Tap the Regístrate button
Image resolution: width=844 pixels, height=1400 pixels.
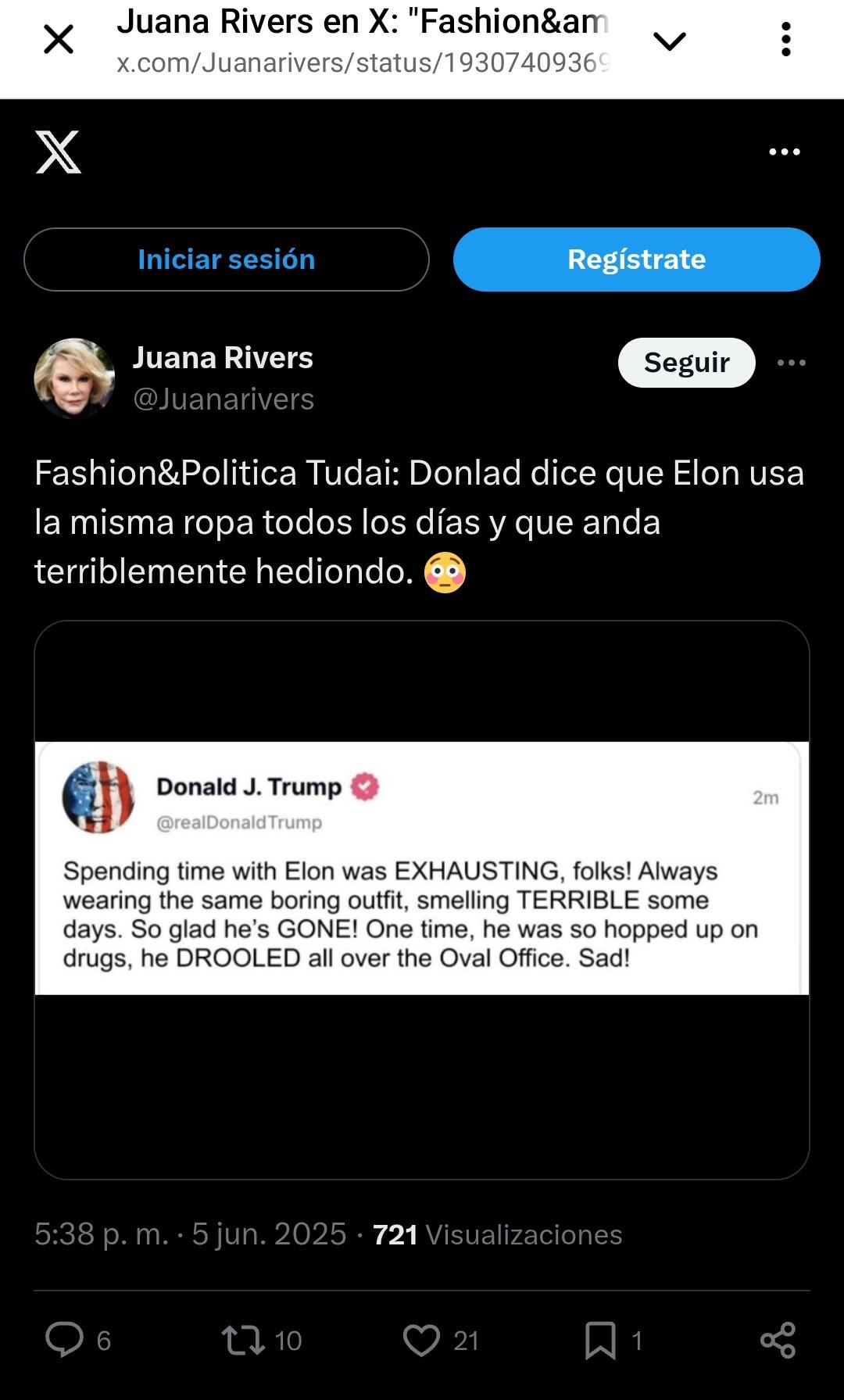(637, 260)
